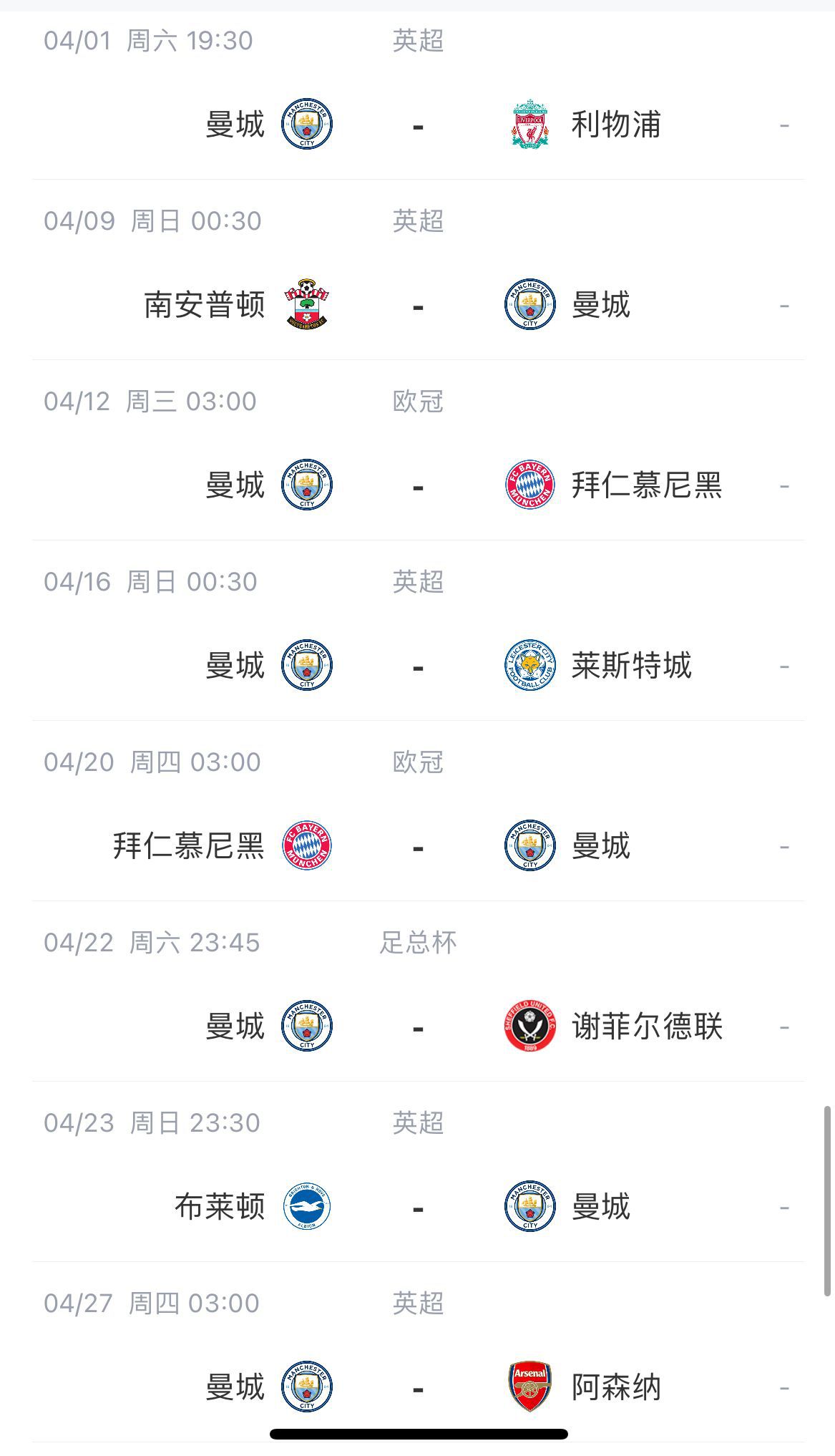Screen dimensions: 835x1456
Task: View the 曼城 vs 谢菲尔德联 足总杯 match
Action: click(x=418, y=1027)
